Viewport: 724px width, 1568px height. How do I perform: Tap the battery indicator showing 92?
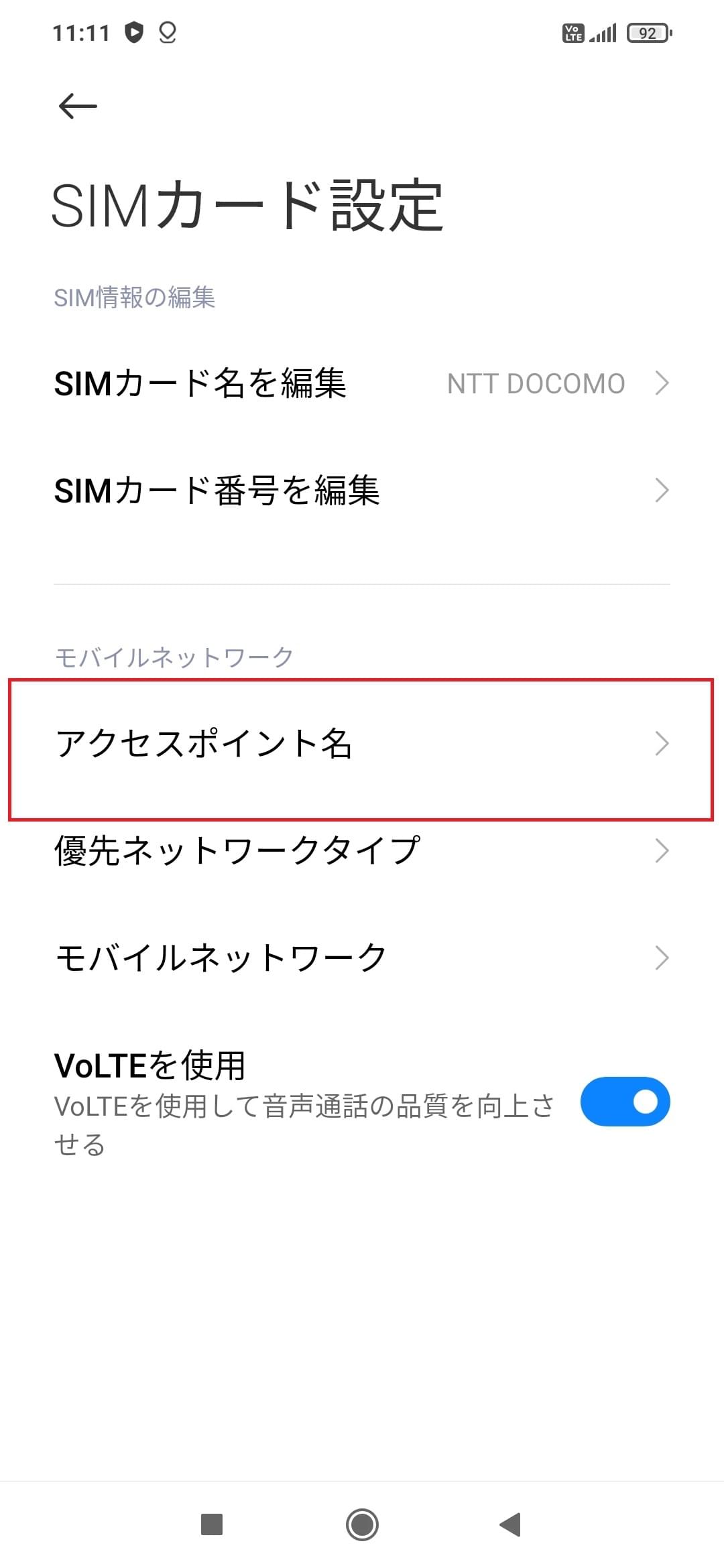pos(646,31)
